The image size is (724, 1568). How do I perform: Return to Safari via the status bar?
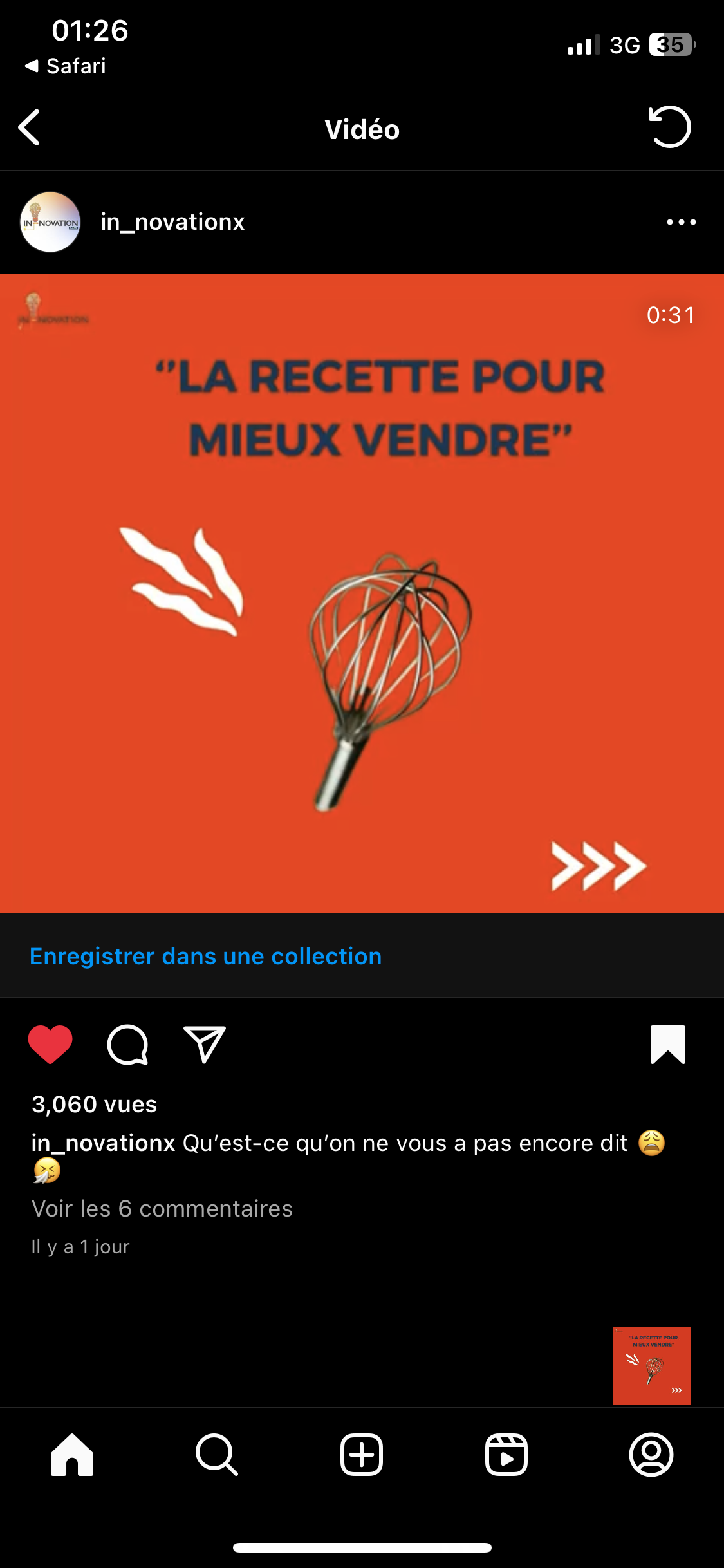66,66
